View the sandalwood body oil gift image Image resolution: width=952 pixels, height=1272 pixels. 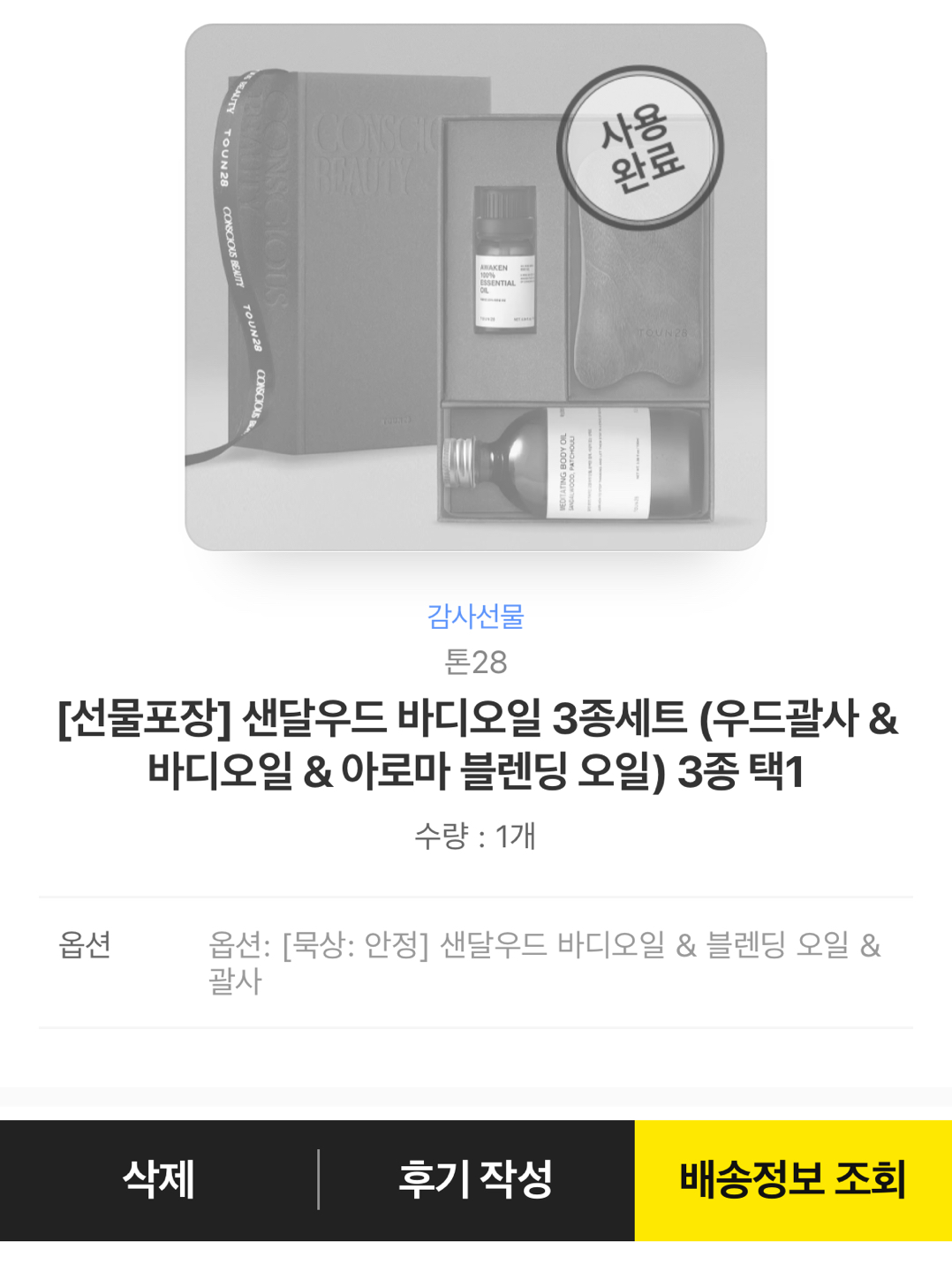tap(475, 287)
